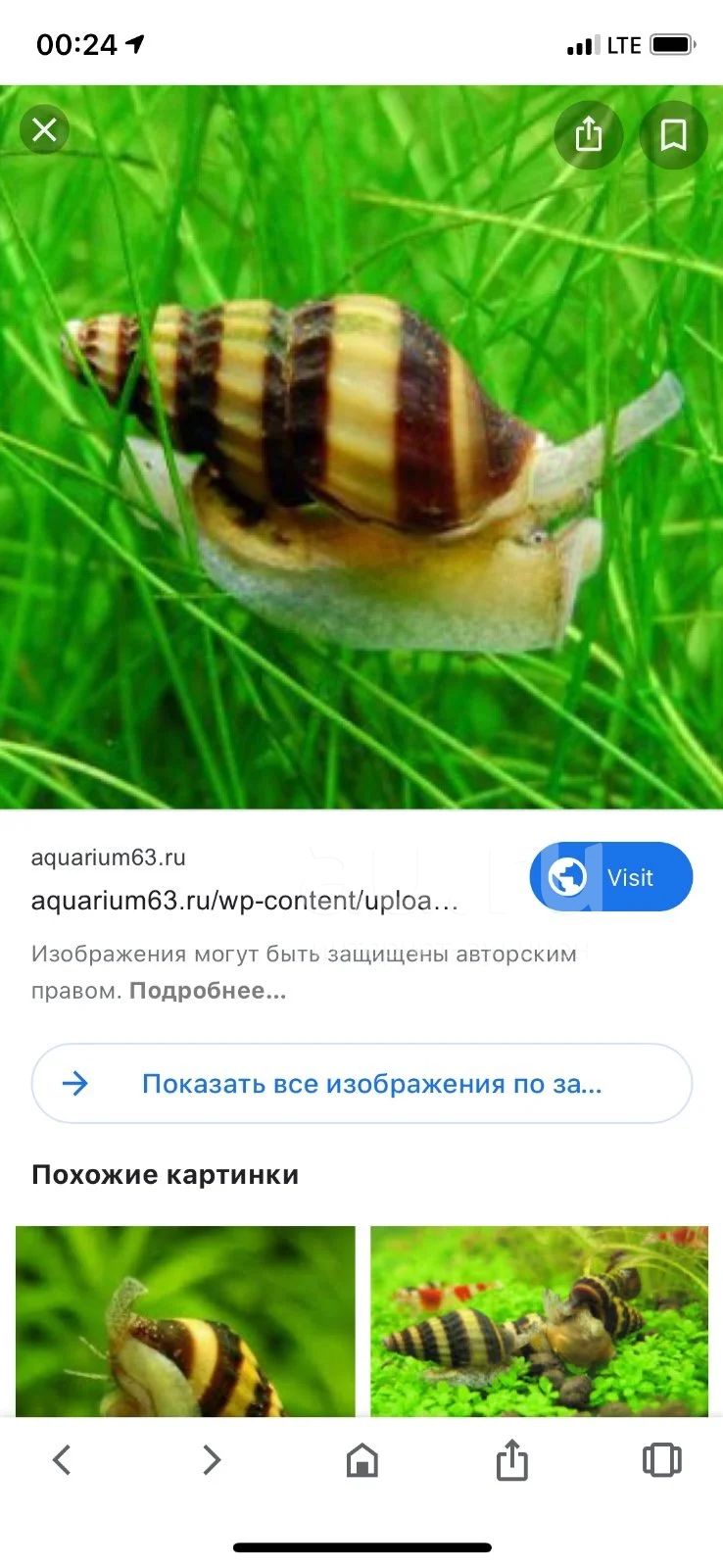Bookmark this image to collection

tap(673, 134)
